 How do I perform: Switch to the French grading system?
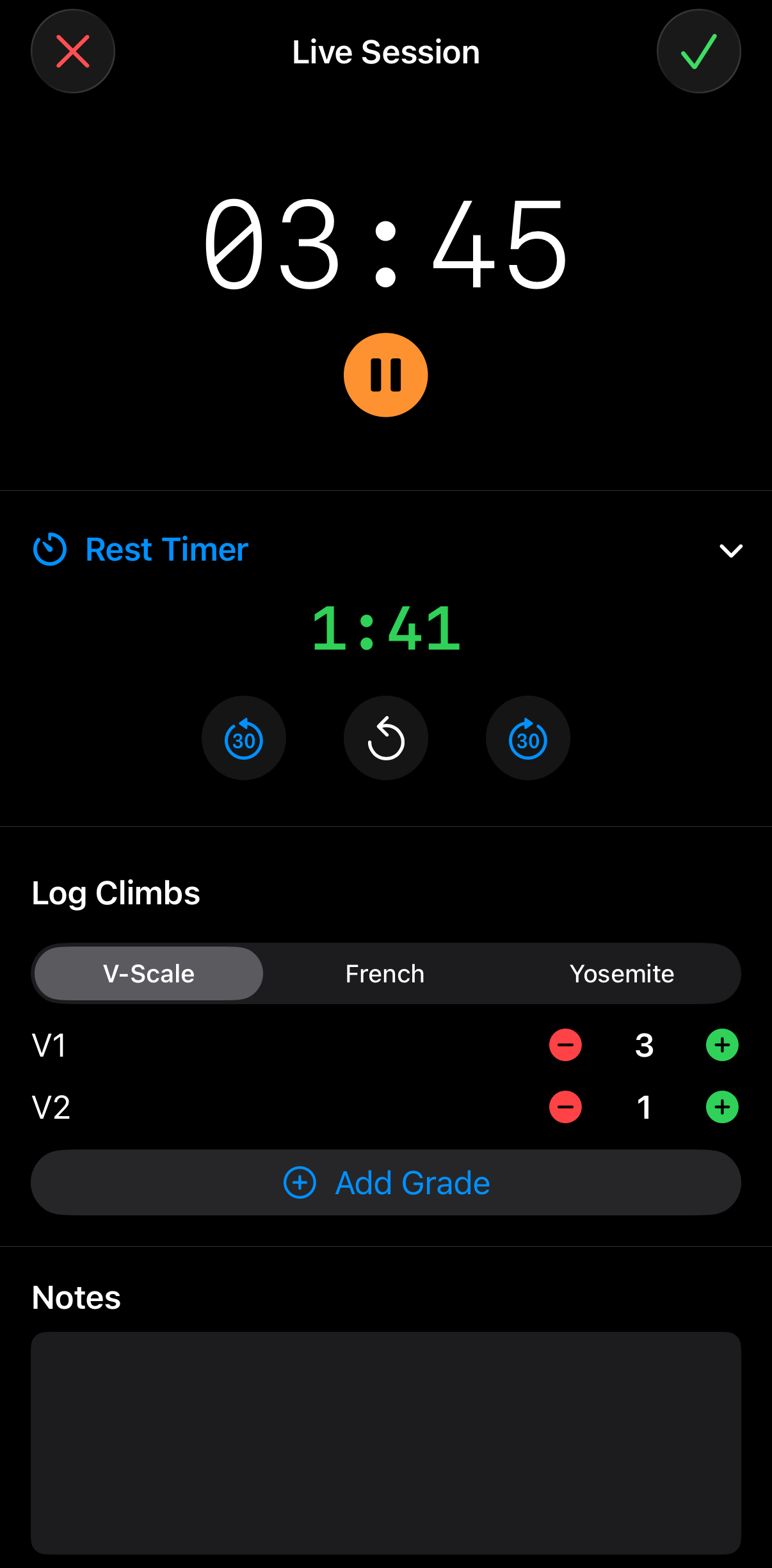385,973
